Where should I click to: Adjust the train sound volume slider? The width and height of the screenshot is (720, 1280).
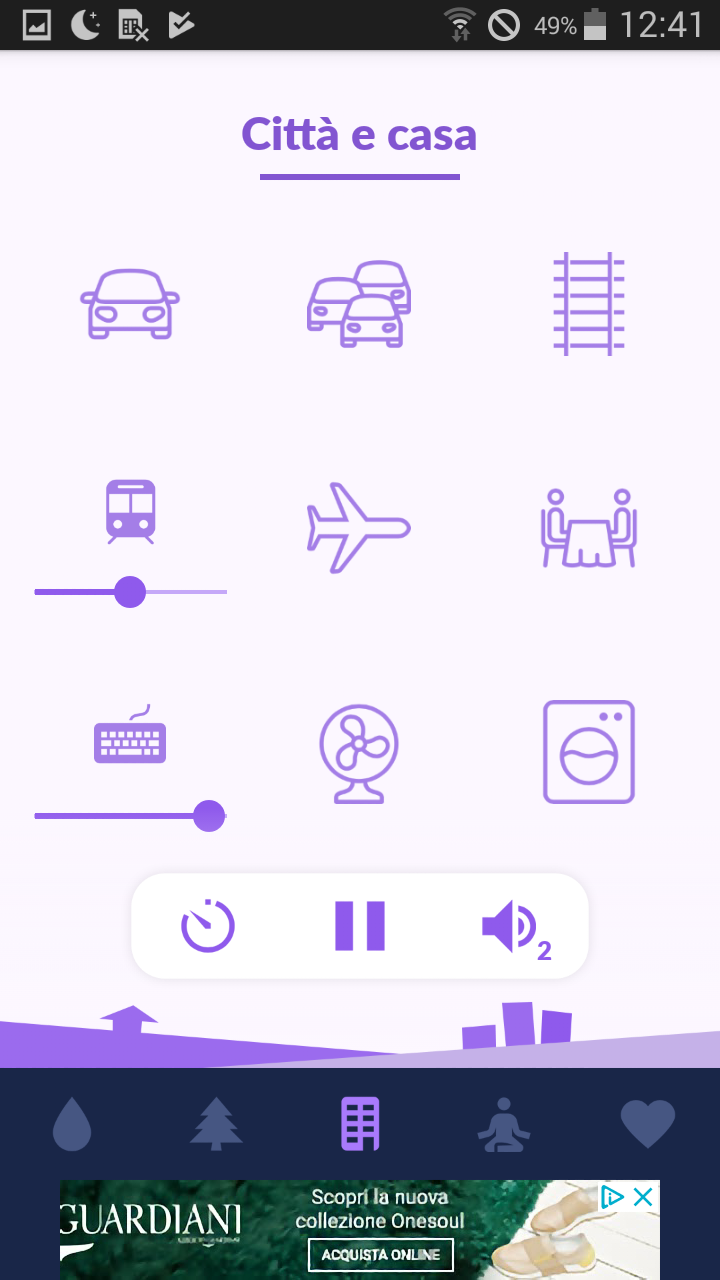(x=130, y=592)
